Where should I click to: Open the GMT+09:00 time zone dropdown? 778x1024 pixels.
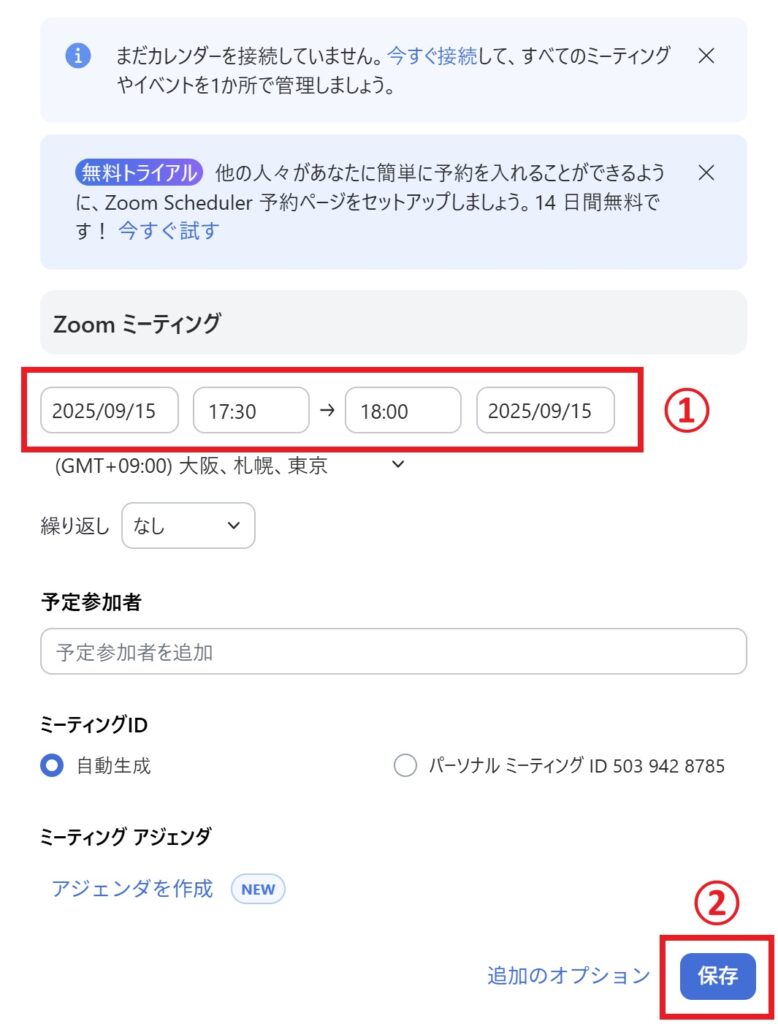pyautogui.click(x=231, y=465)
